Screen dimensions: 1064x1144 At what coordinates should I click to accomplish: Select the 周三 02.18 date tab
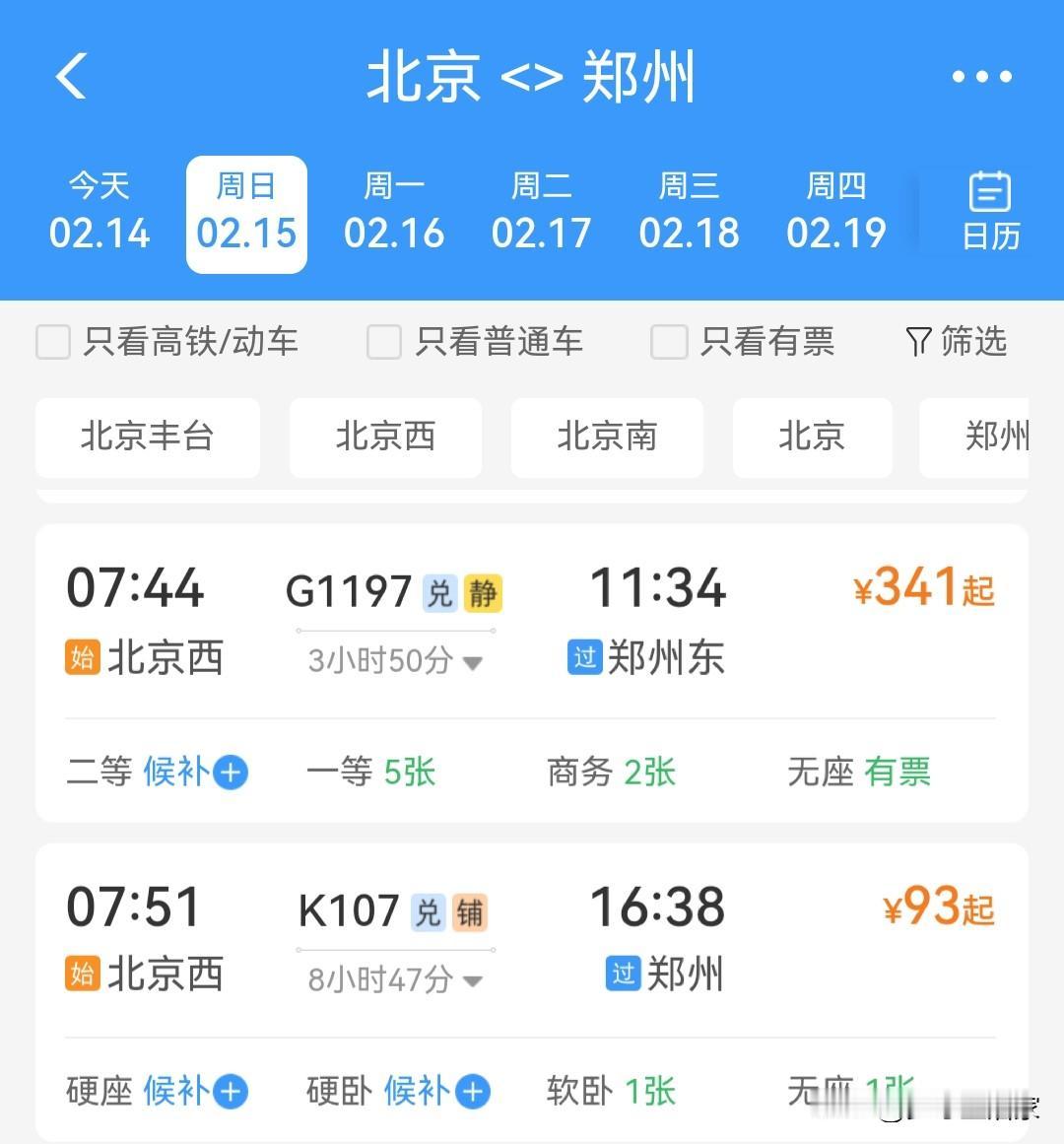point(689,213)
